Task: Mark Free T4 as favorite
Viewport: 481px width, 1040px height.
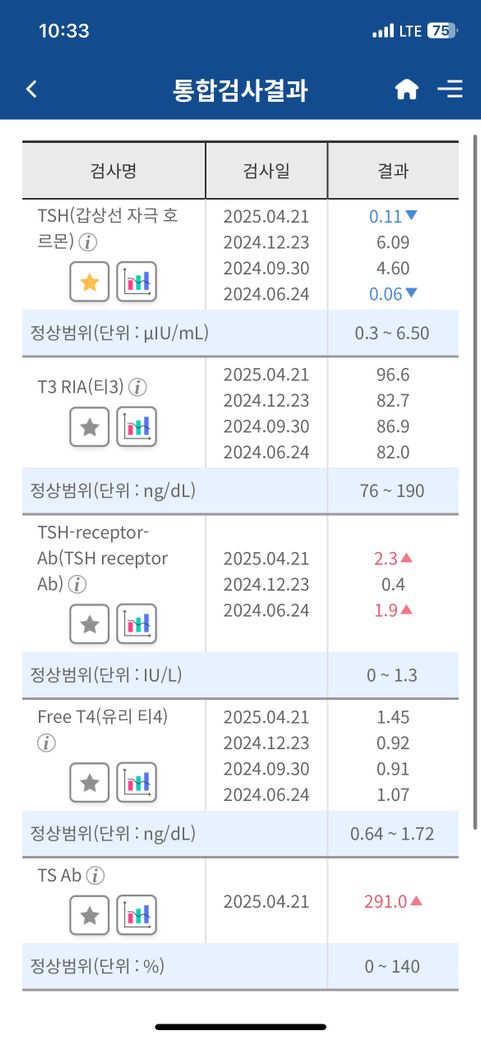Action: (x=90, y=783)
